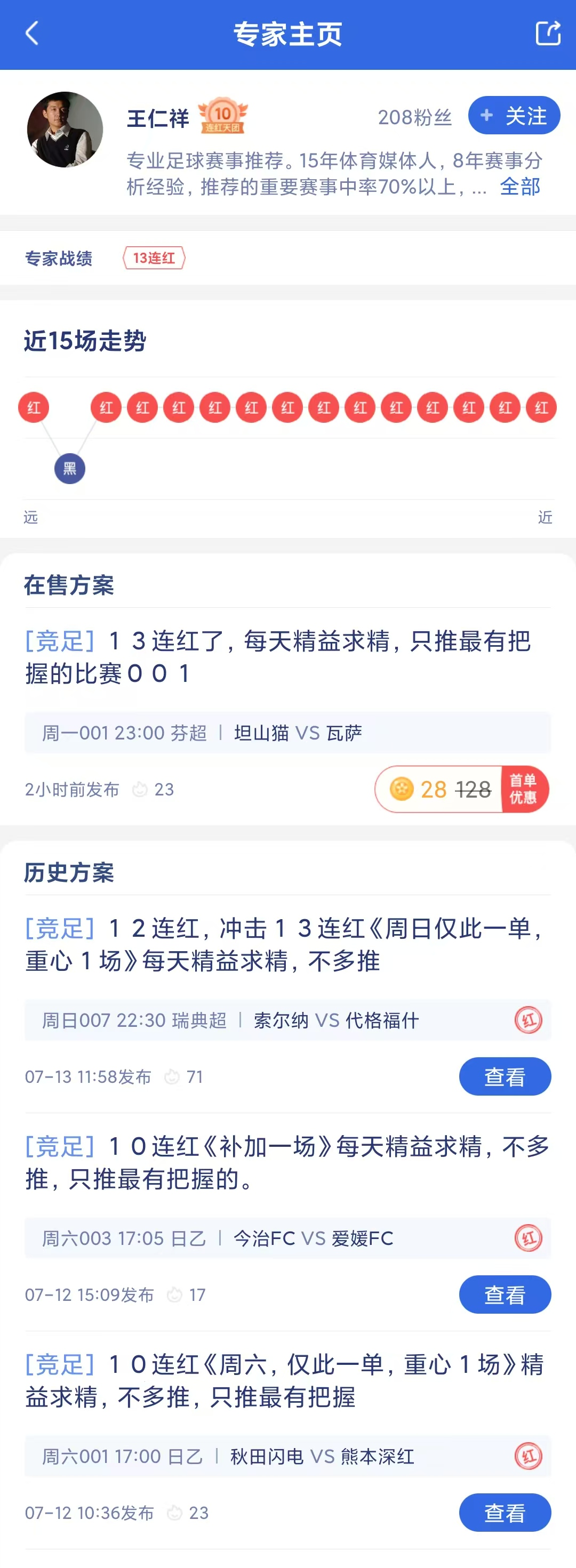576x1568 pixels.
Task: Buy the plan for 28 coins
Action: (461, 789)
